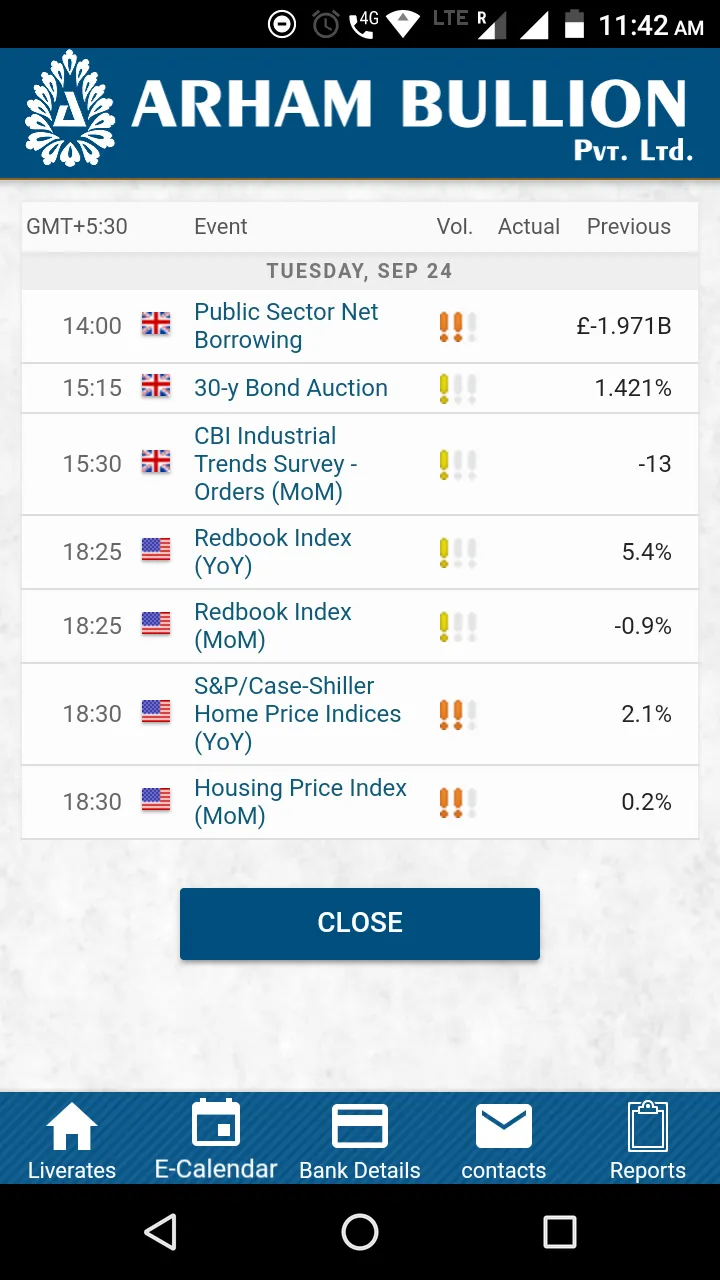Click the volatility marker for S&P/Case-Shiller row
The width and height of the screenshot is (720, 1280).
457,714
